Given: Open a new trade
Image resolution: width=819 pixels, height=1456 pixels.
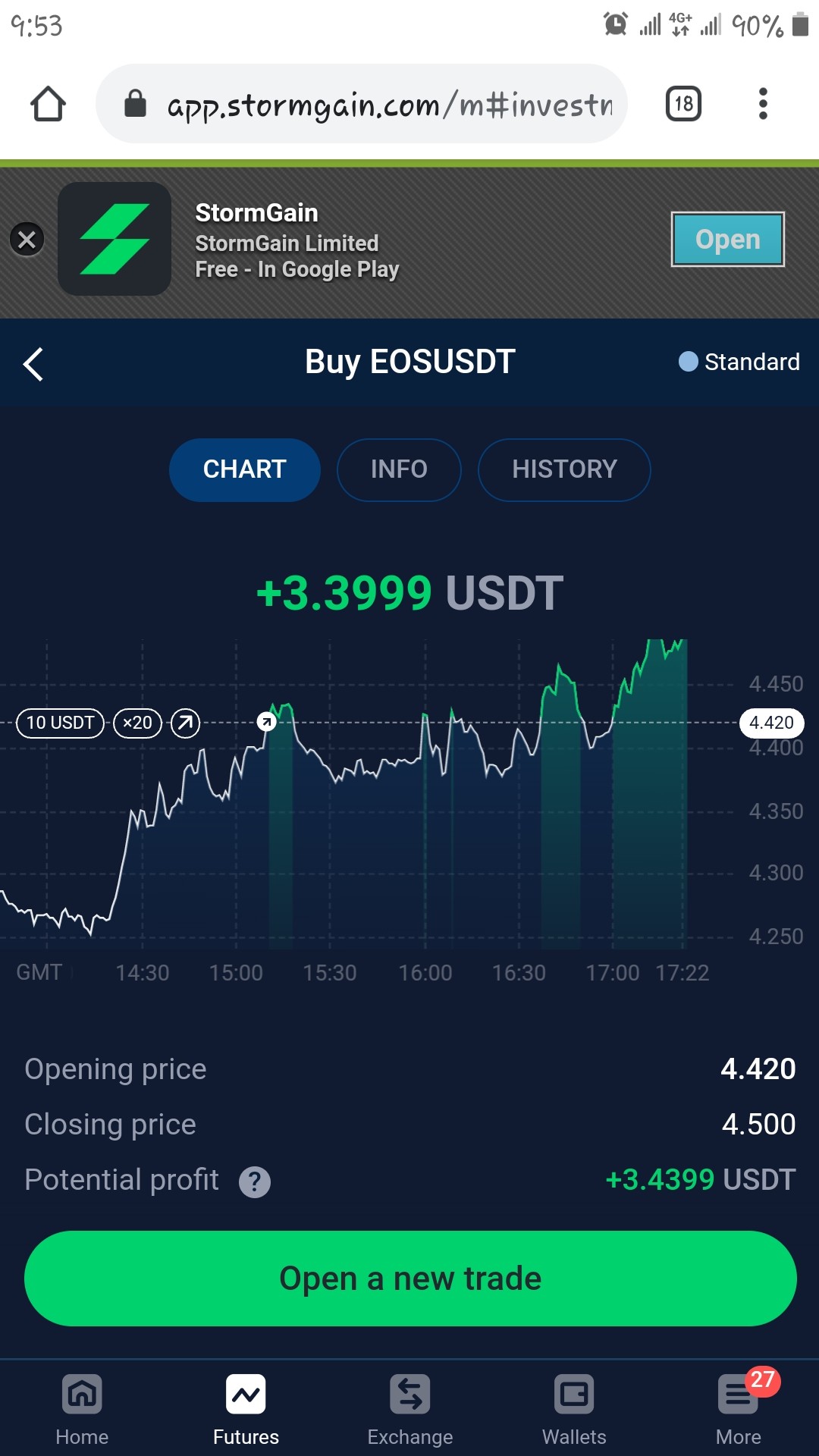Looking at the screenshot, I should 410,1279.
